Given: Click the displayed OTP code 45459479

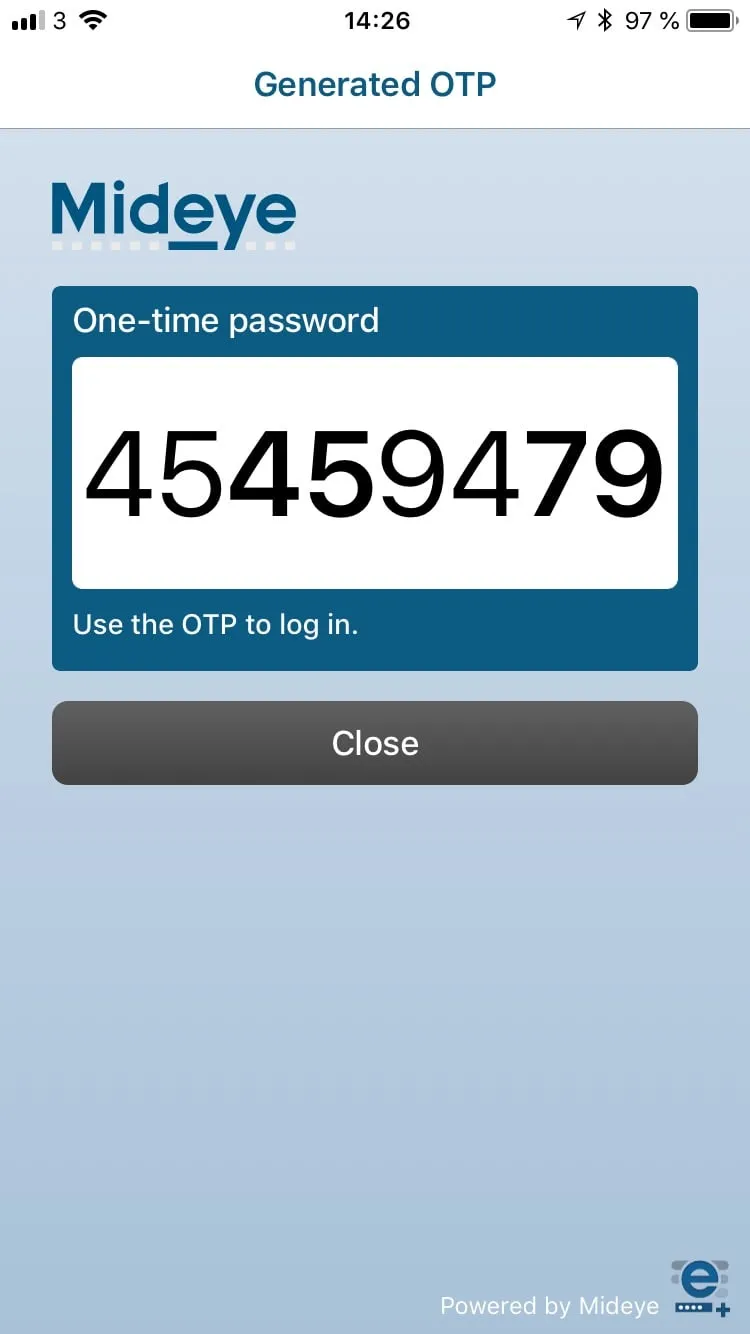Looking at the screenshot, I should (x=375, y=472).
